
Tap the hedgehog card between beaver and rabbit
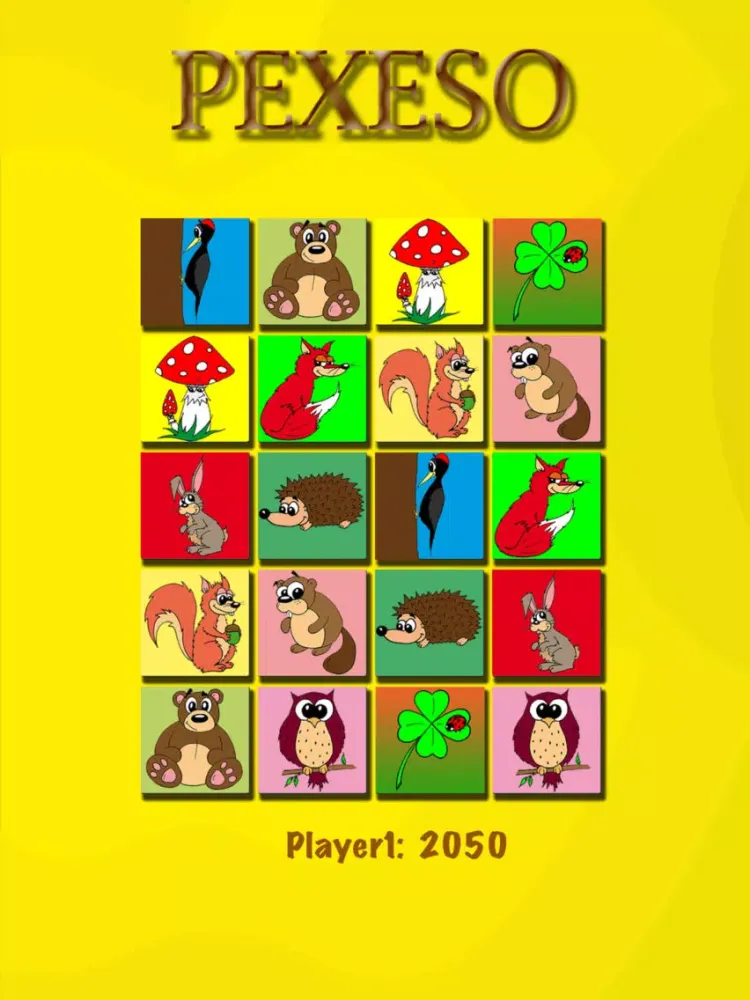click(x=429, y=623)
